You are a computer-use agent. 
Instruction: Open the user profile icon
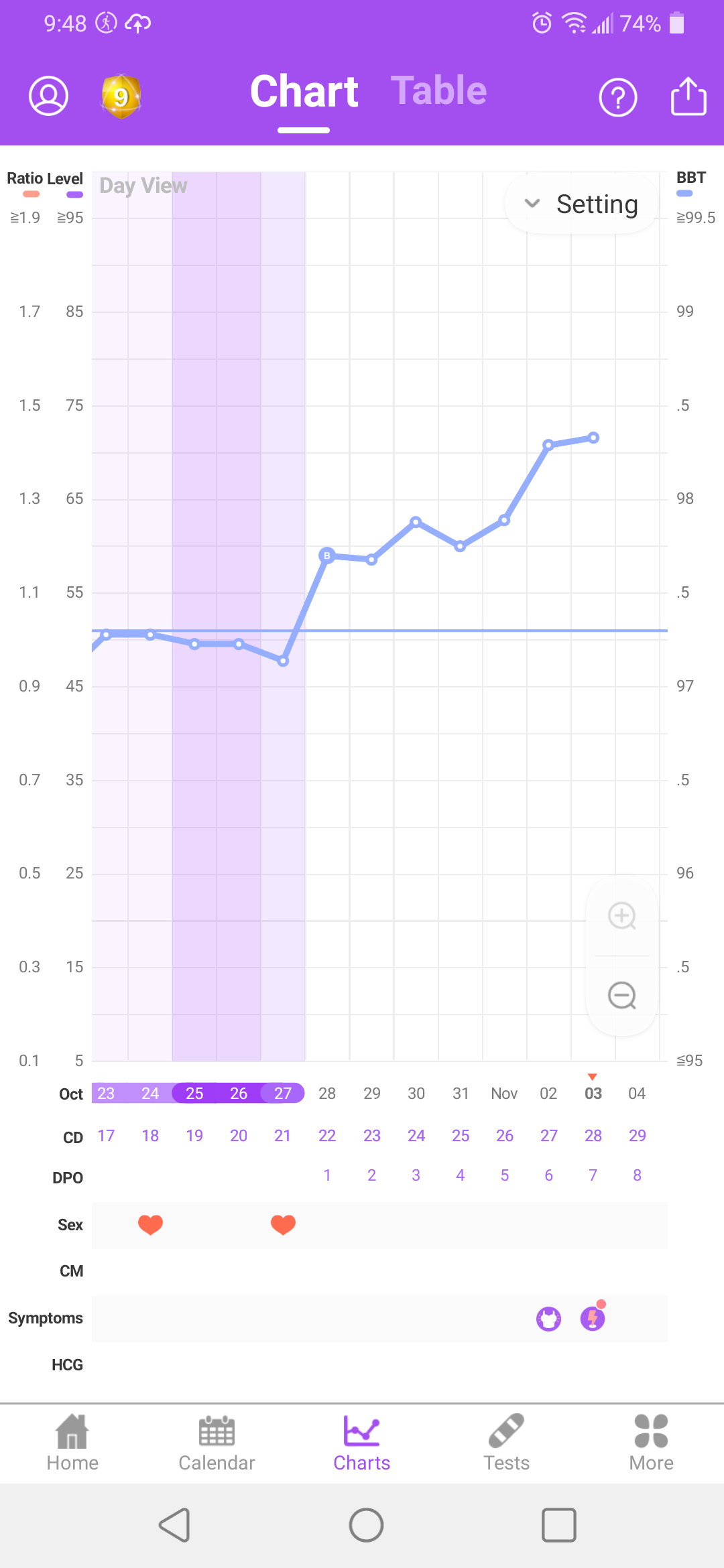(x=48, y=96)
